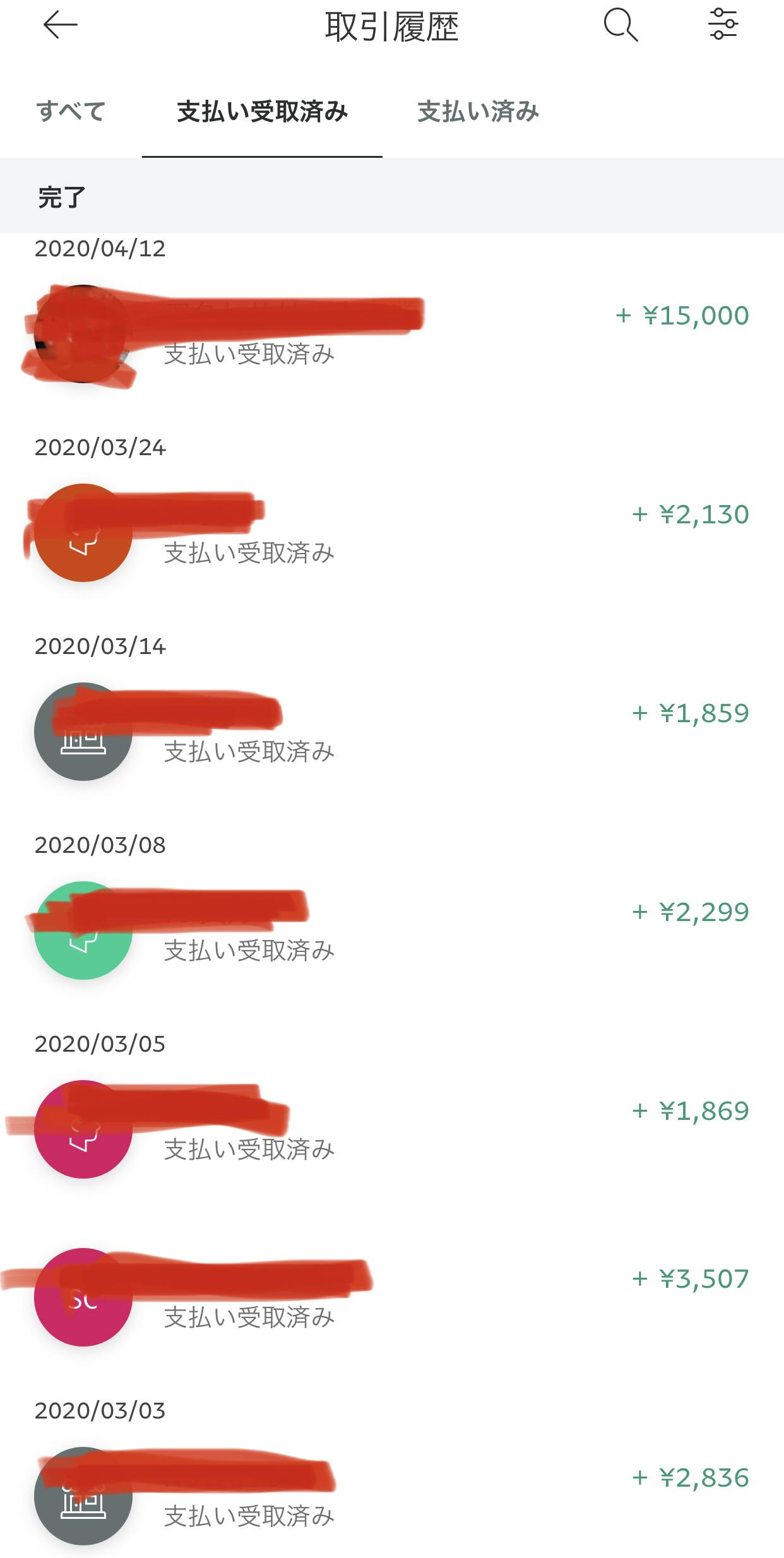Image resolution: width=784 pixels, height=1558 pixels.
Task: Open the ¥3,507 transaction
Action: (392, 1297)
